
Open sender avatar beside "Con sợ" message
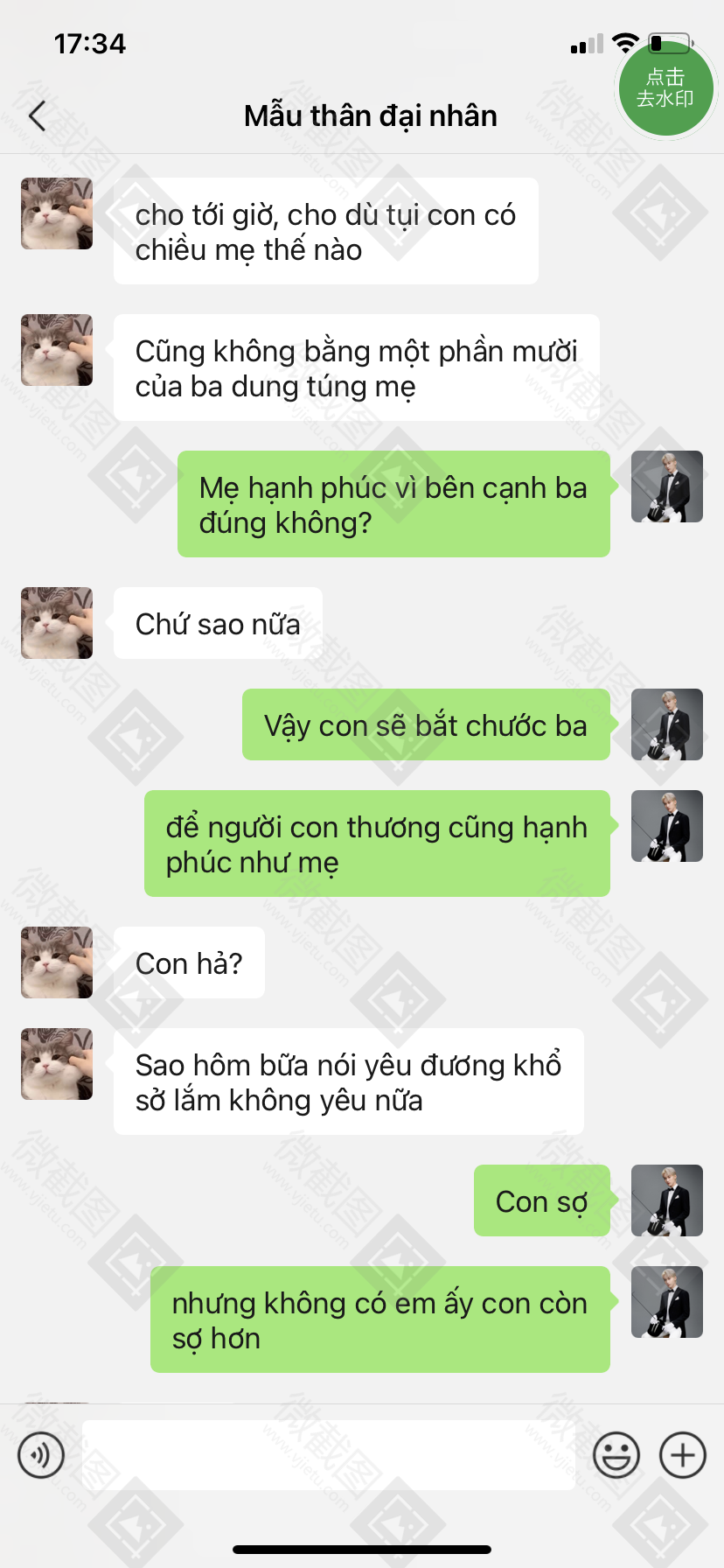point(667,1200)
